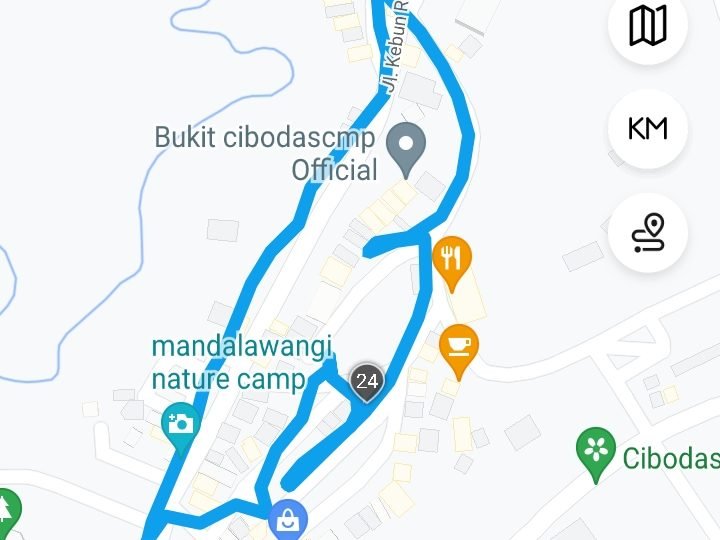Viewport: 720px width, 540px height.
Task: Open the orange cafe marker
Action: point(458,346)
